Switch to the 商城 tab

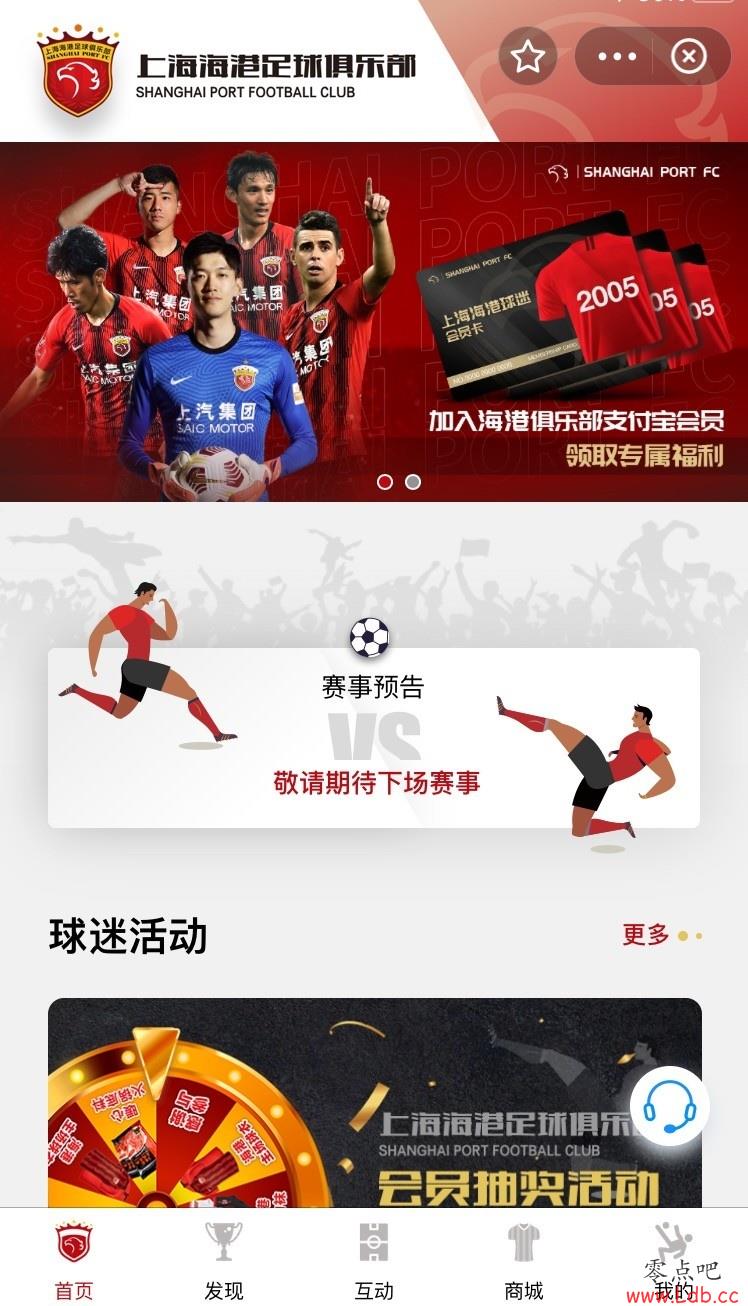[x=524, y=1260]
